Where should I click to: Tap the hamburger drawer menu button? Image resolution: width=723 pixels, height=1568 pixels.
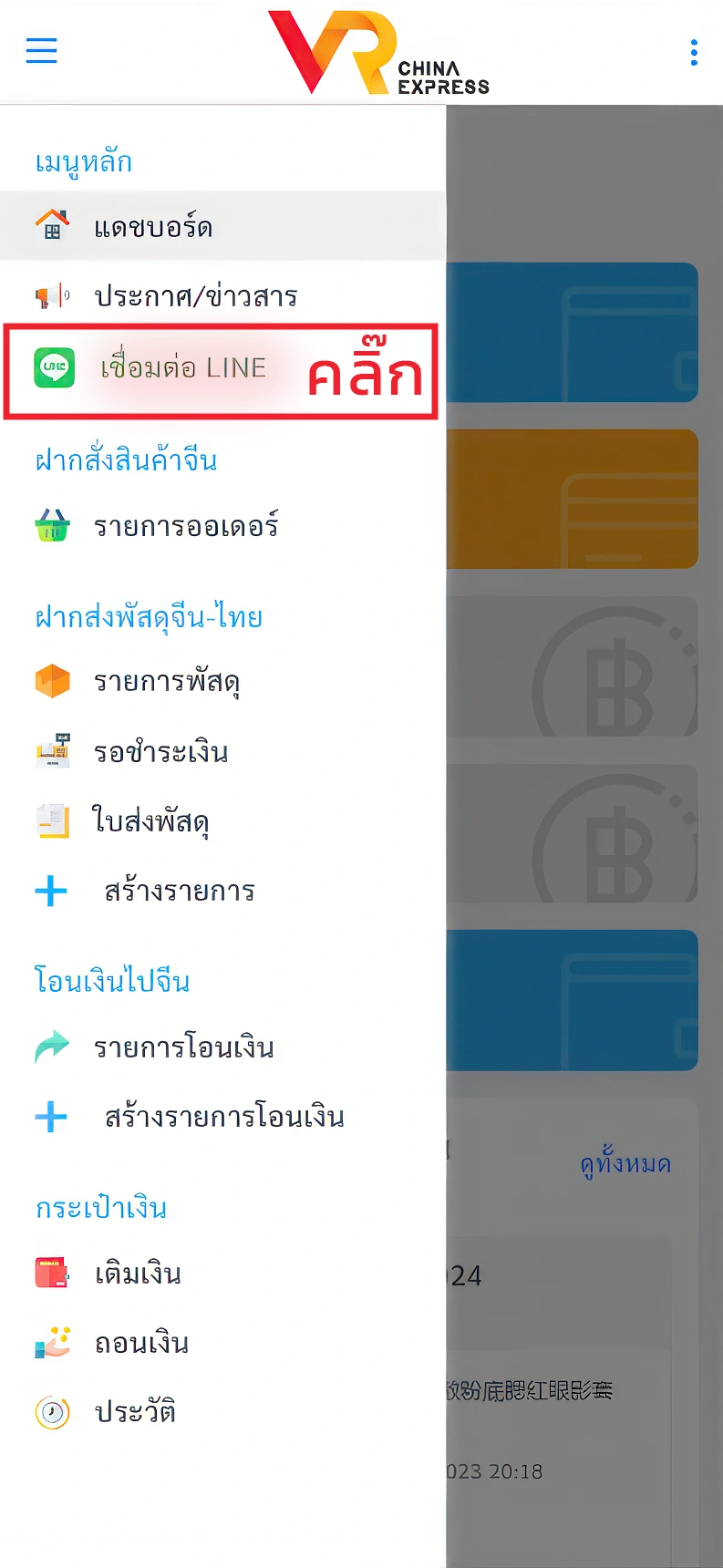coord(41,51)
